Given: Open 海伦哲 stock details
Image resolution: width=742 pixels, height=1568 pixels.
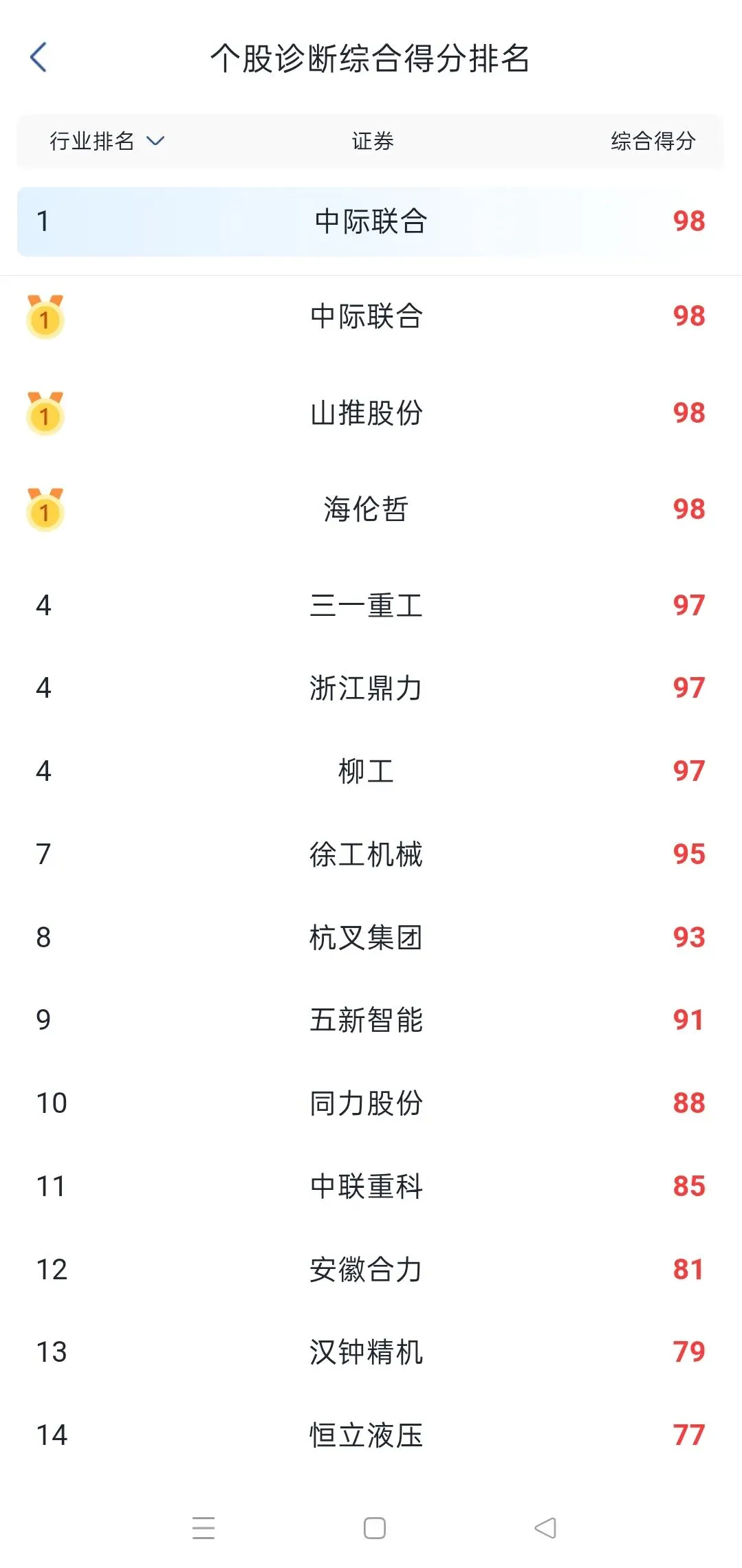Looking at the screenshot, I should pos(371,509).
